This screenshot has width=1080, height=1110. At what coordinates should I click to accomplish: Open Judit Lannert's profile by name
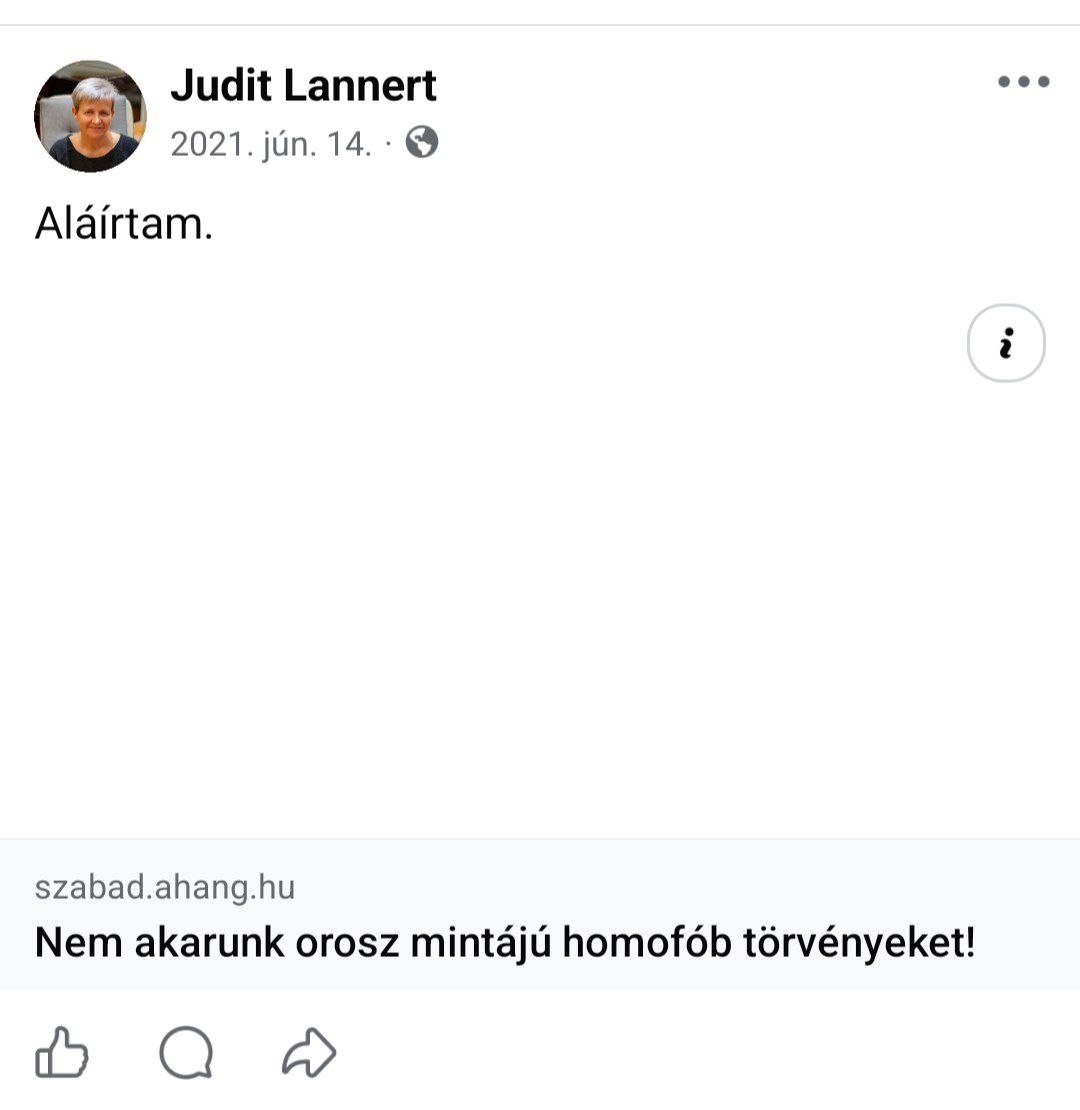click(303, 86)
